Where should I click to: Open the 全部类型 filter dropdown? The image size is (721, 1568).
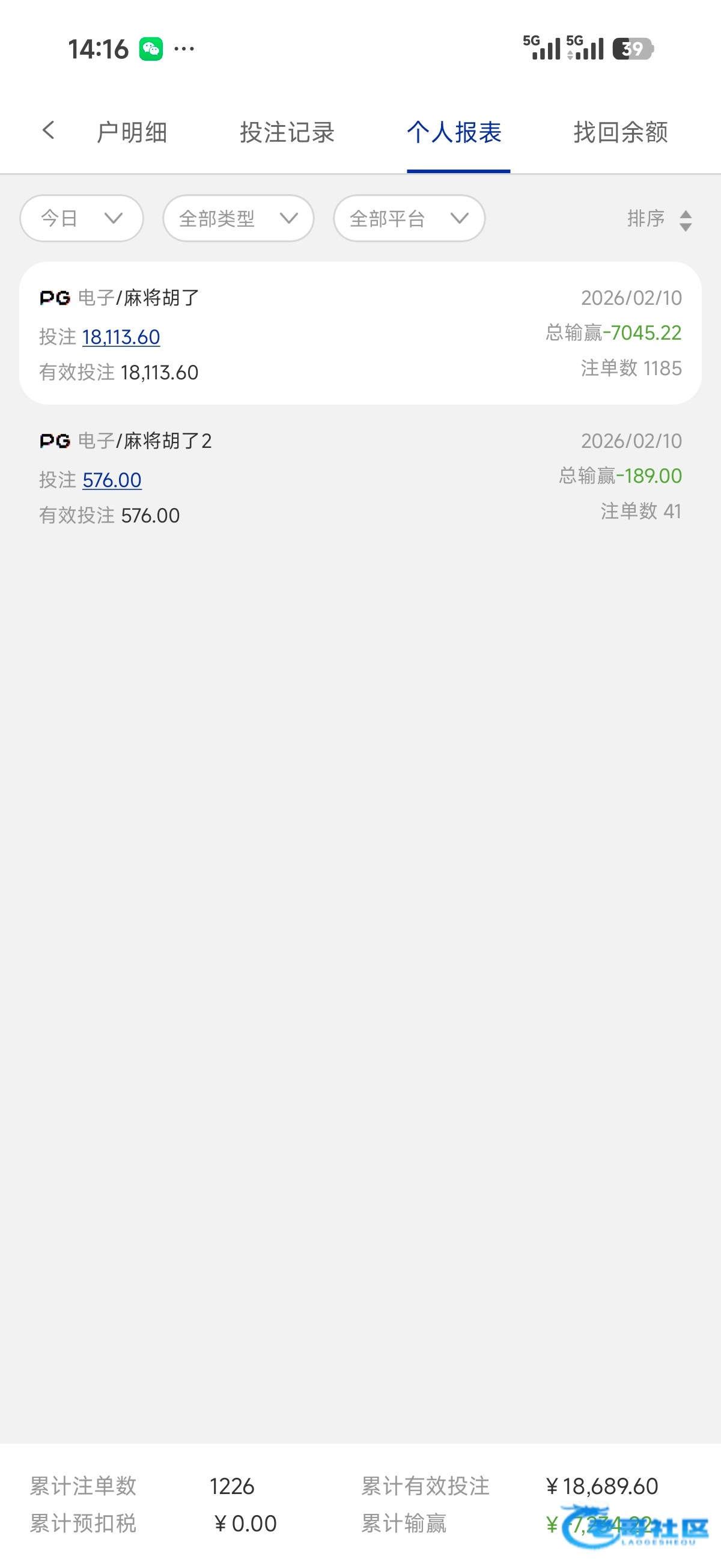238,218
